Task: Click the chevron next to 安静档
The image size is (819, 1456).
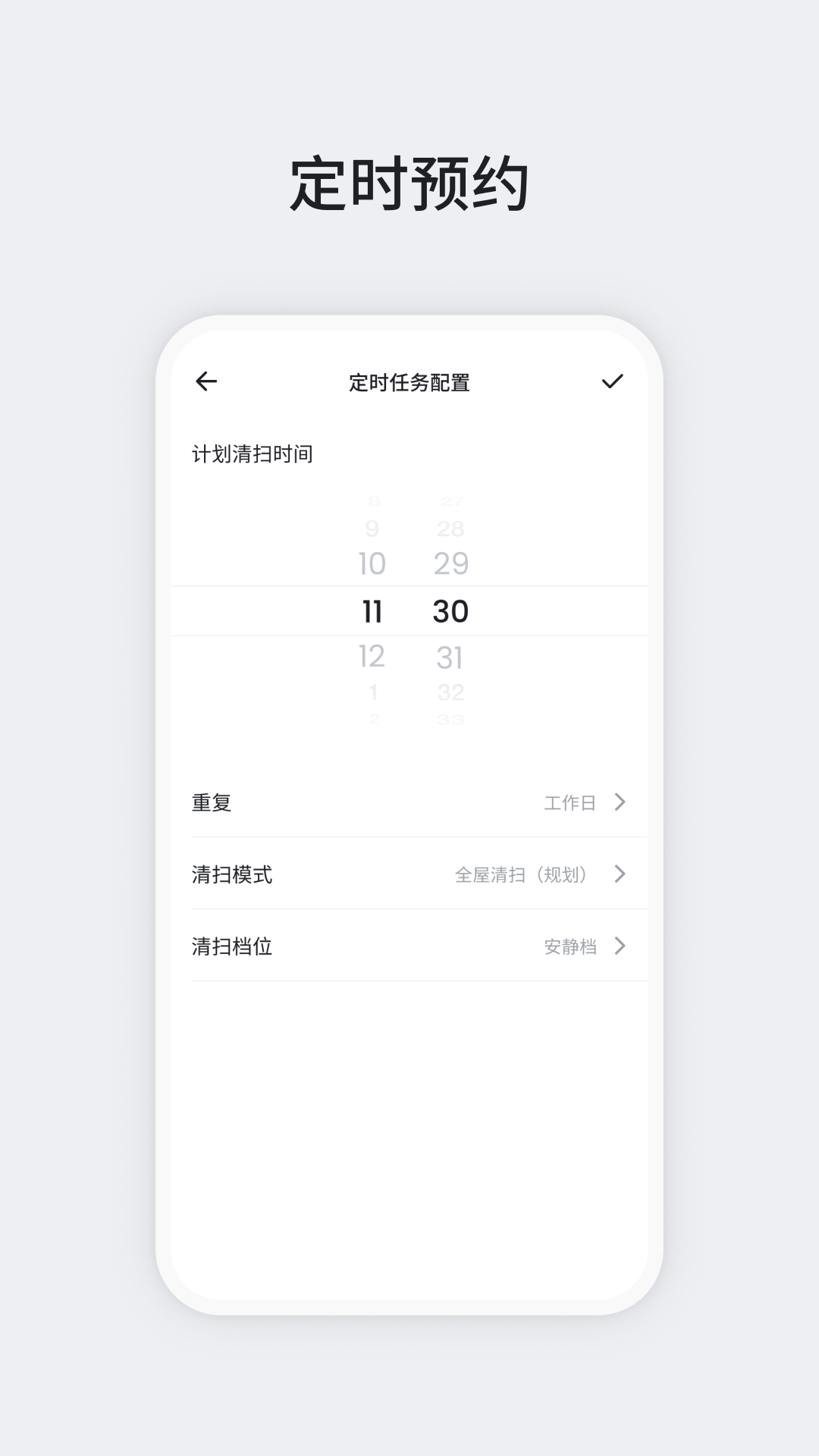Action: pyautogui.click(x=622, y=946)
